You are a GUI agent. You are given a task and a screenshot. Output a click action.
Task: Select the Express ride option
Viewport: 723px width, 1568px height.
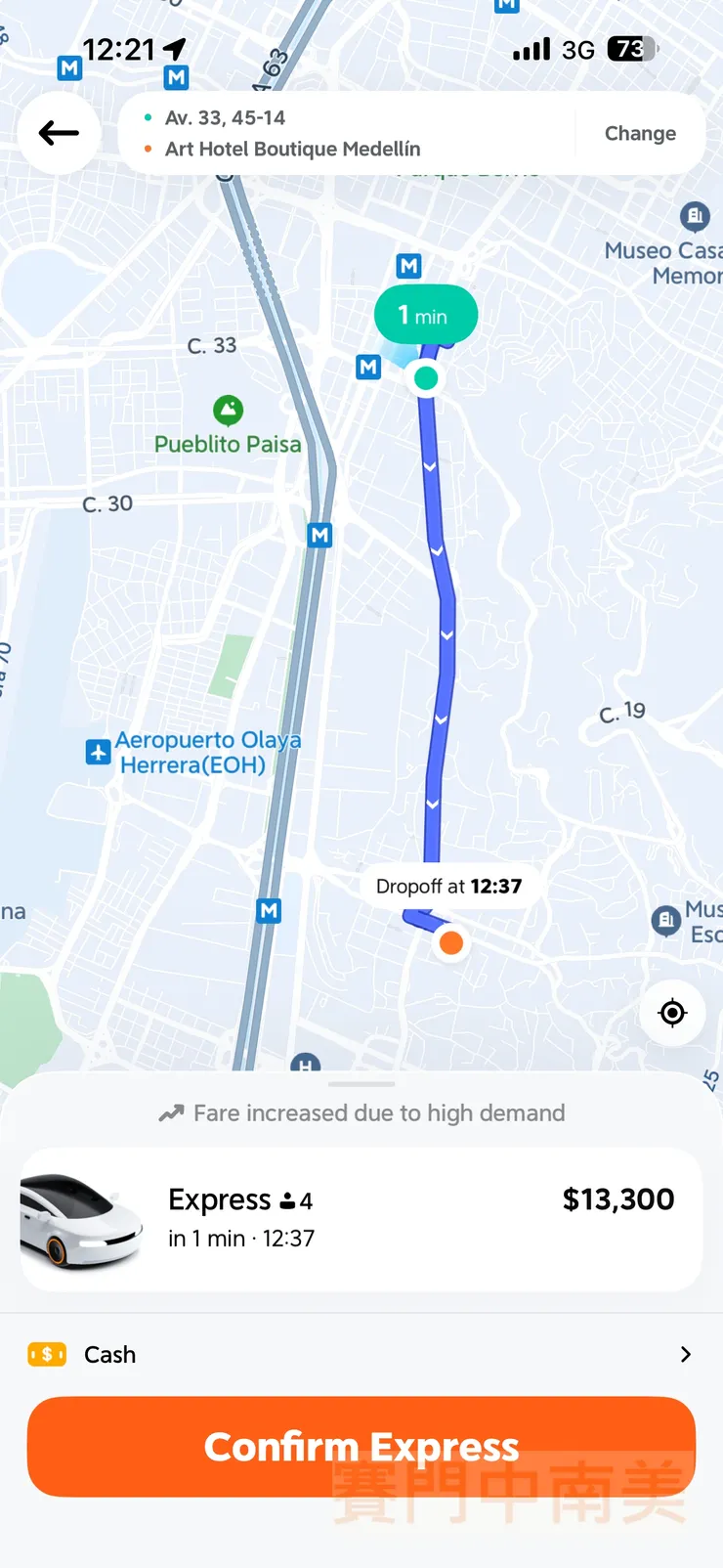(x=361, y=1219)
